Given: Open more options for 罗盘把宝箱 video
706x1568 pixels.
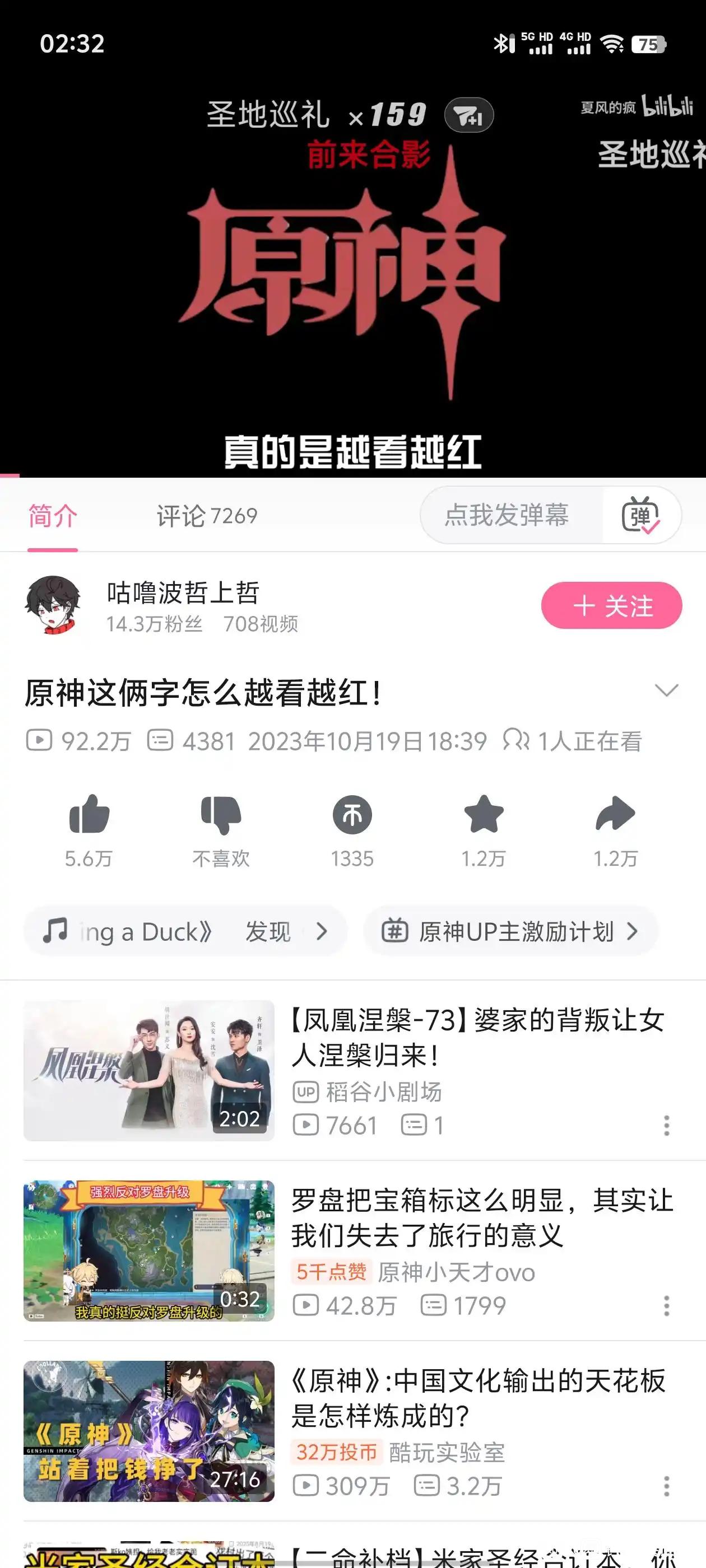Looking at the screenshot, I should point(666,1306).
